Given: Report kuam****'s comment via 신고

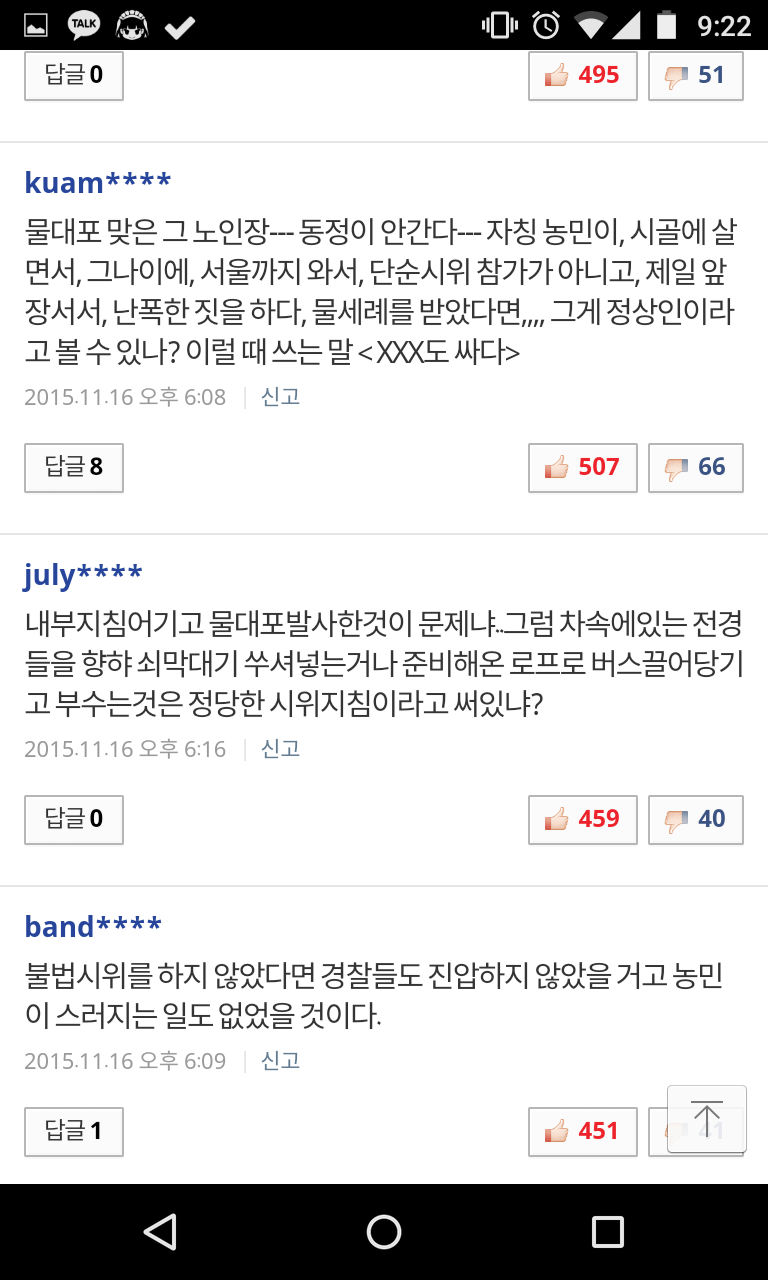Looking at the screenshot, I should [279, 397].
